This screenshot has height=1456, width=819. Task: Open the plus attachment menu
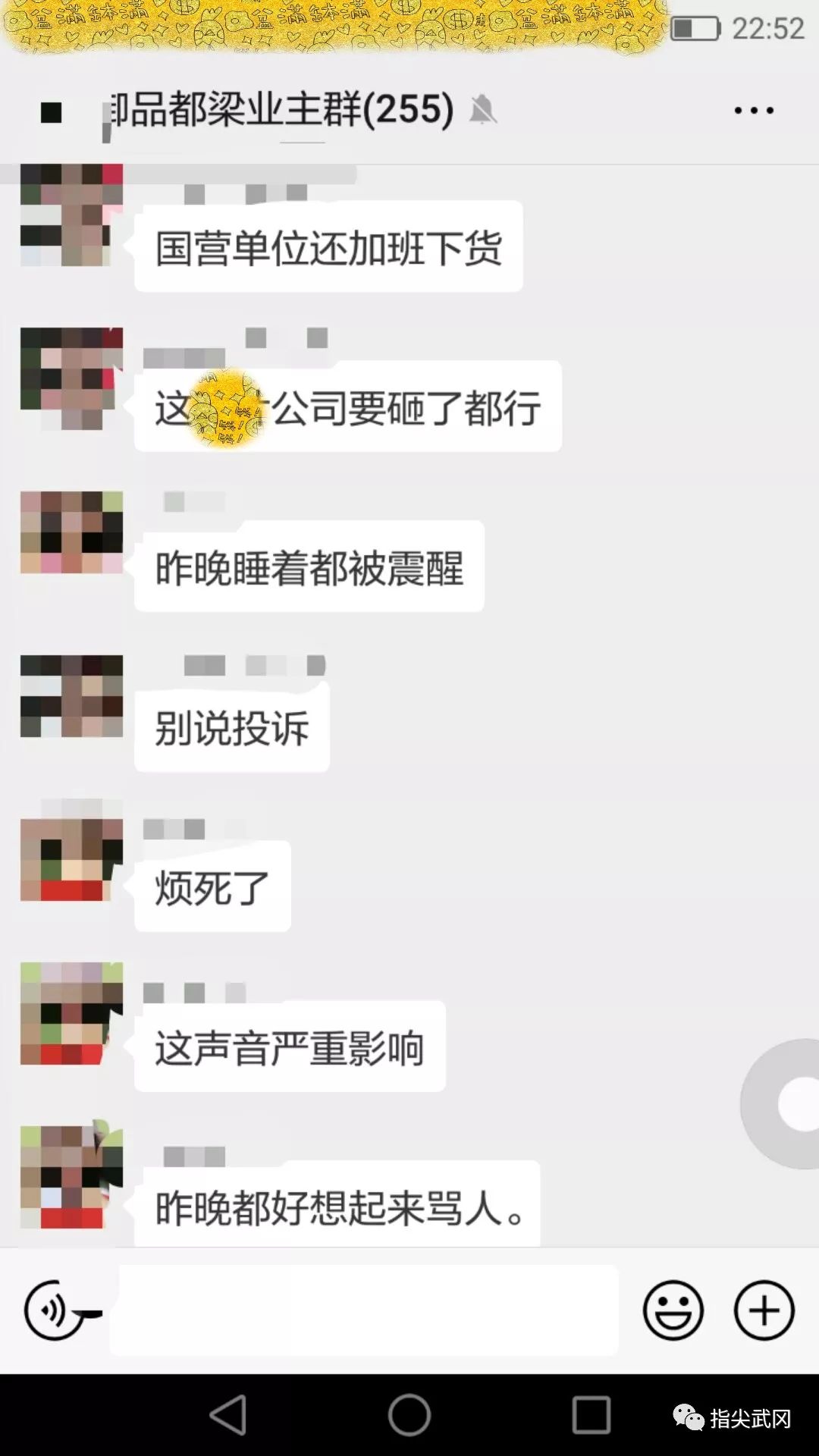point(764,1310)
